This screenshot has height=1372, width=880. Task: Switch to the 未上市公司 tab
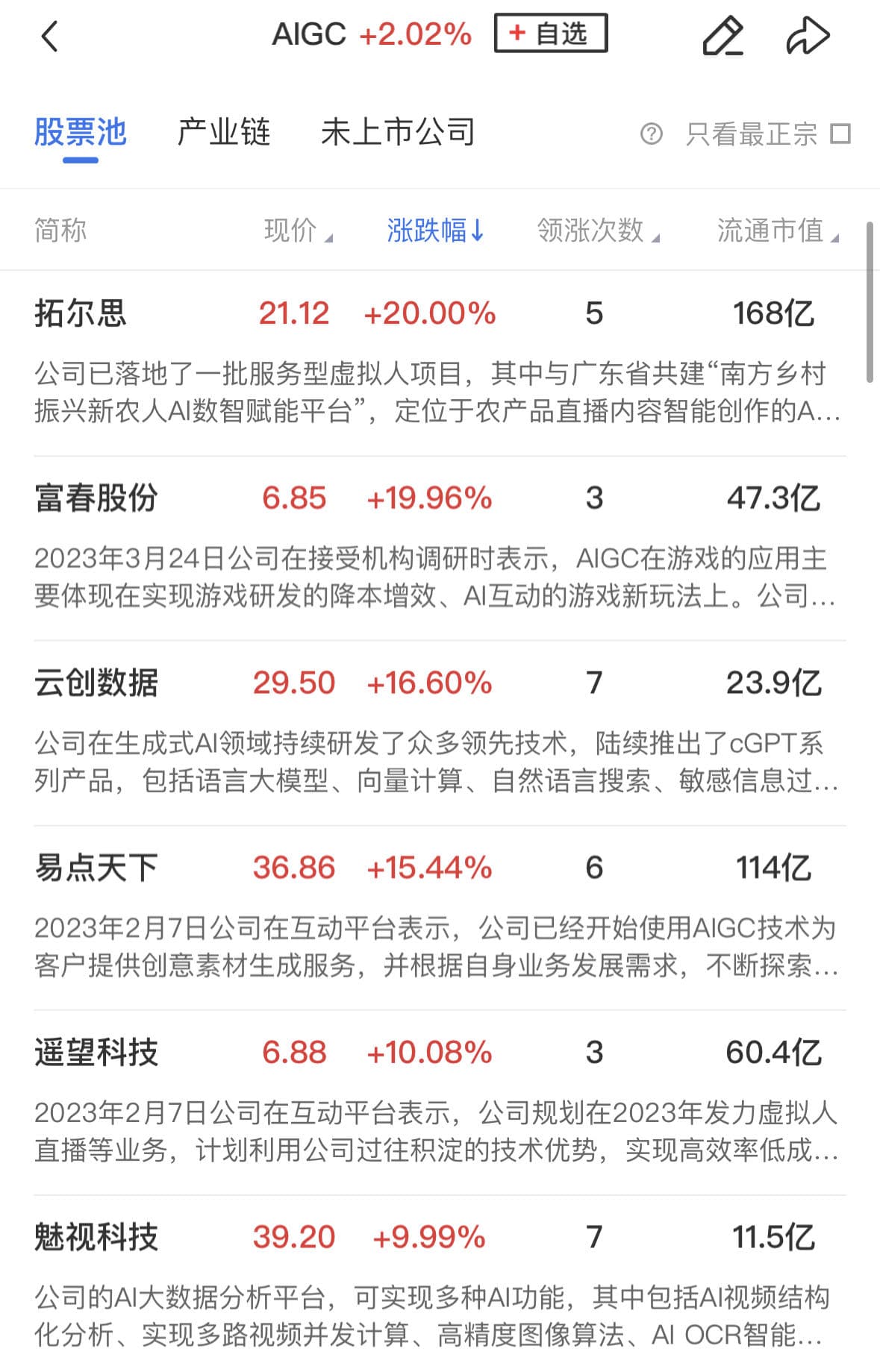[398, 133]
